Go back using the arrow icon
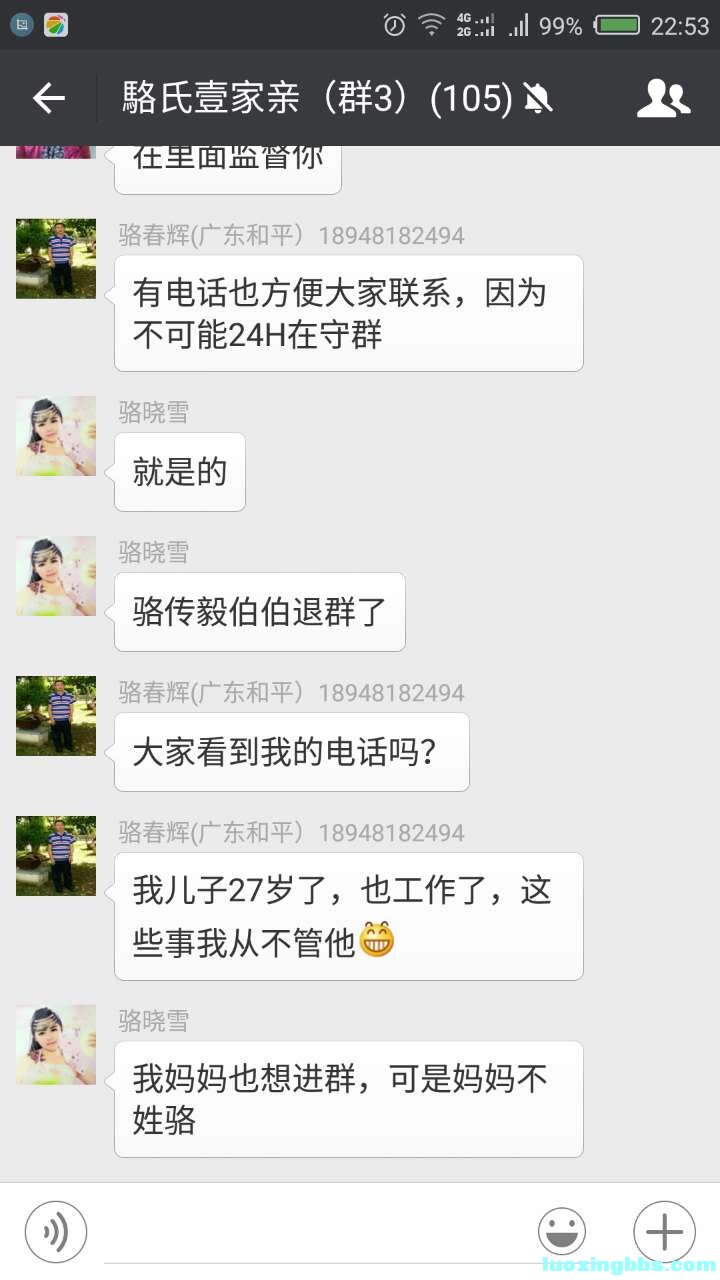This screenshot has width=720, height=1280. (x=48, y=98)
